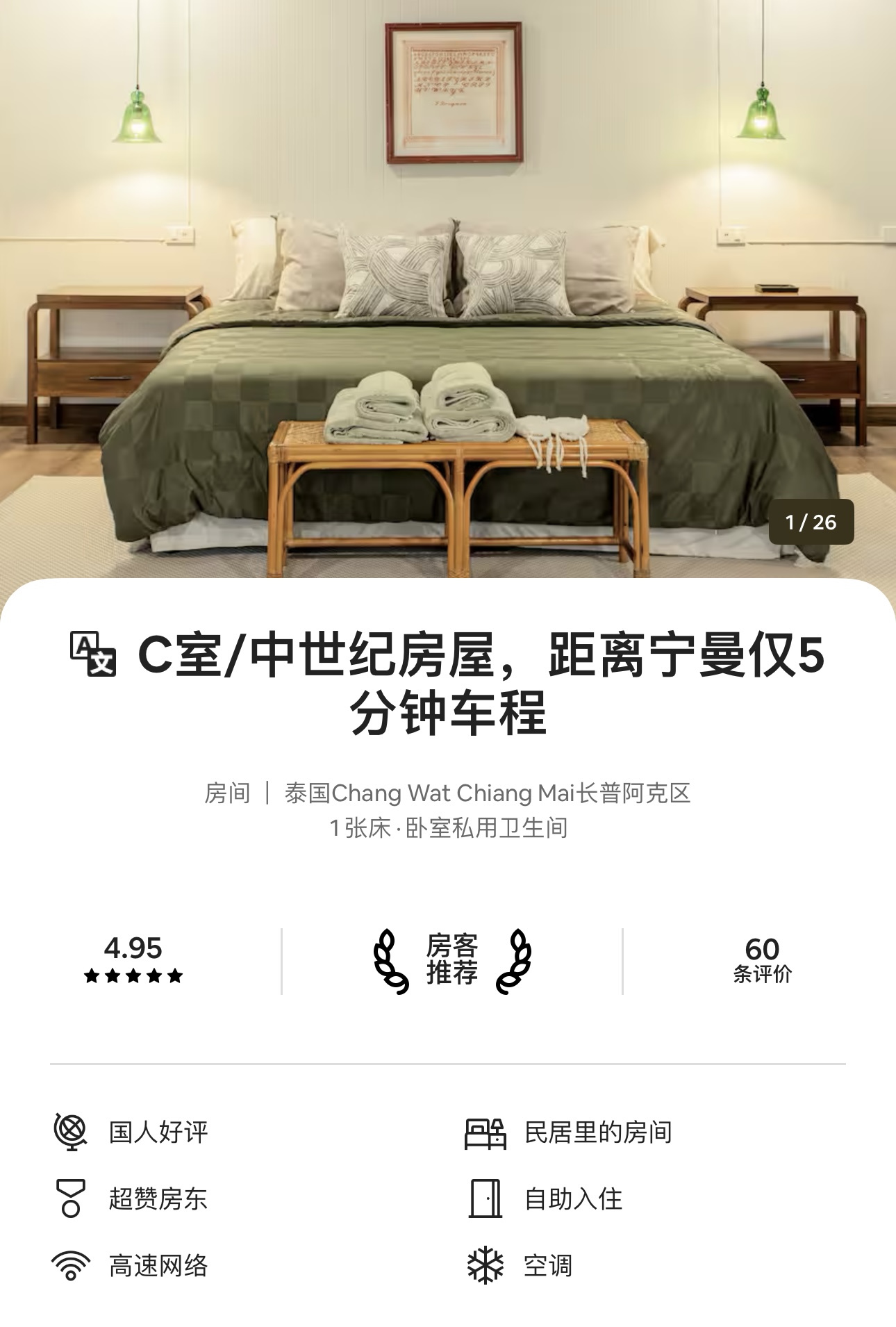Tap the translation icon beside the title
The width and height of the screenshot is (896, 1327).
click(x=93, y=654)
